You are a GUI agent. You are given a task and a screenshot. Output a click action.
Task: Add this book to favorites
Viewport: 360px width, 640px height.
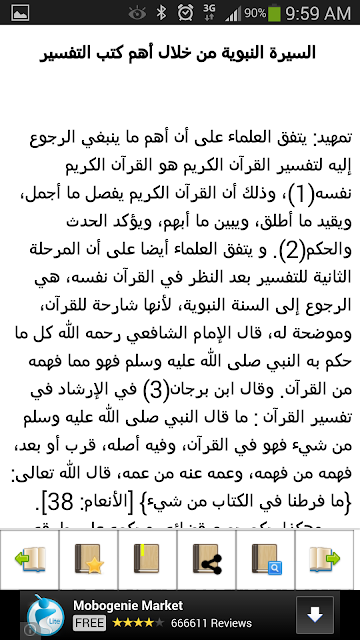point(89,559)
